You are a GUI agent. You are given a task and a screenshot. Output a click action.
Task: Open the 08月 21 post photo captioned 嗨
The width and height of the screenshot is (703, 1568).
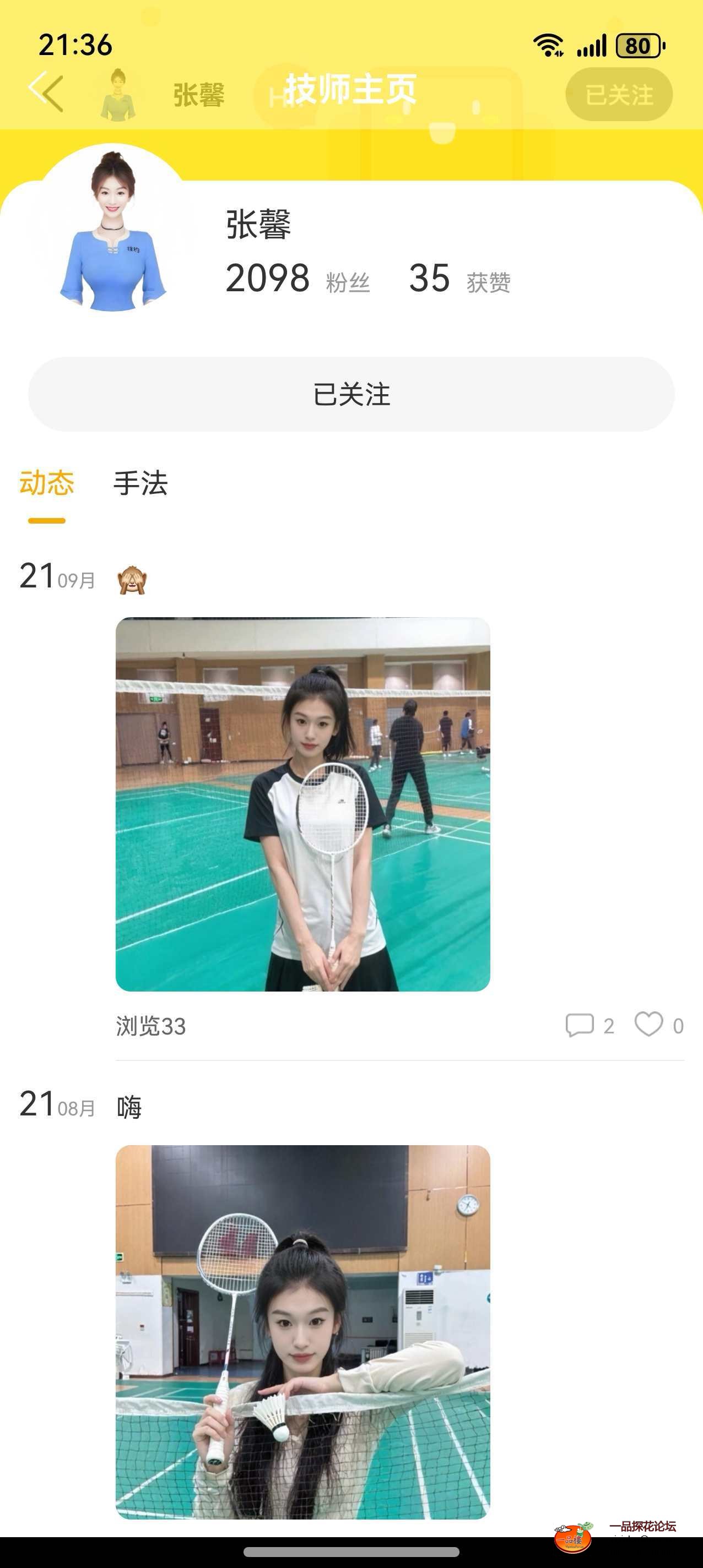pyautogui.click(x=303, y=1331)
